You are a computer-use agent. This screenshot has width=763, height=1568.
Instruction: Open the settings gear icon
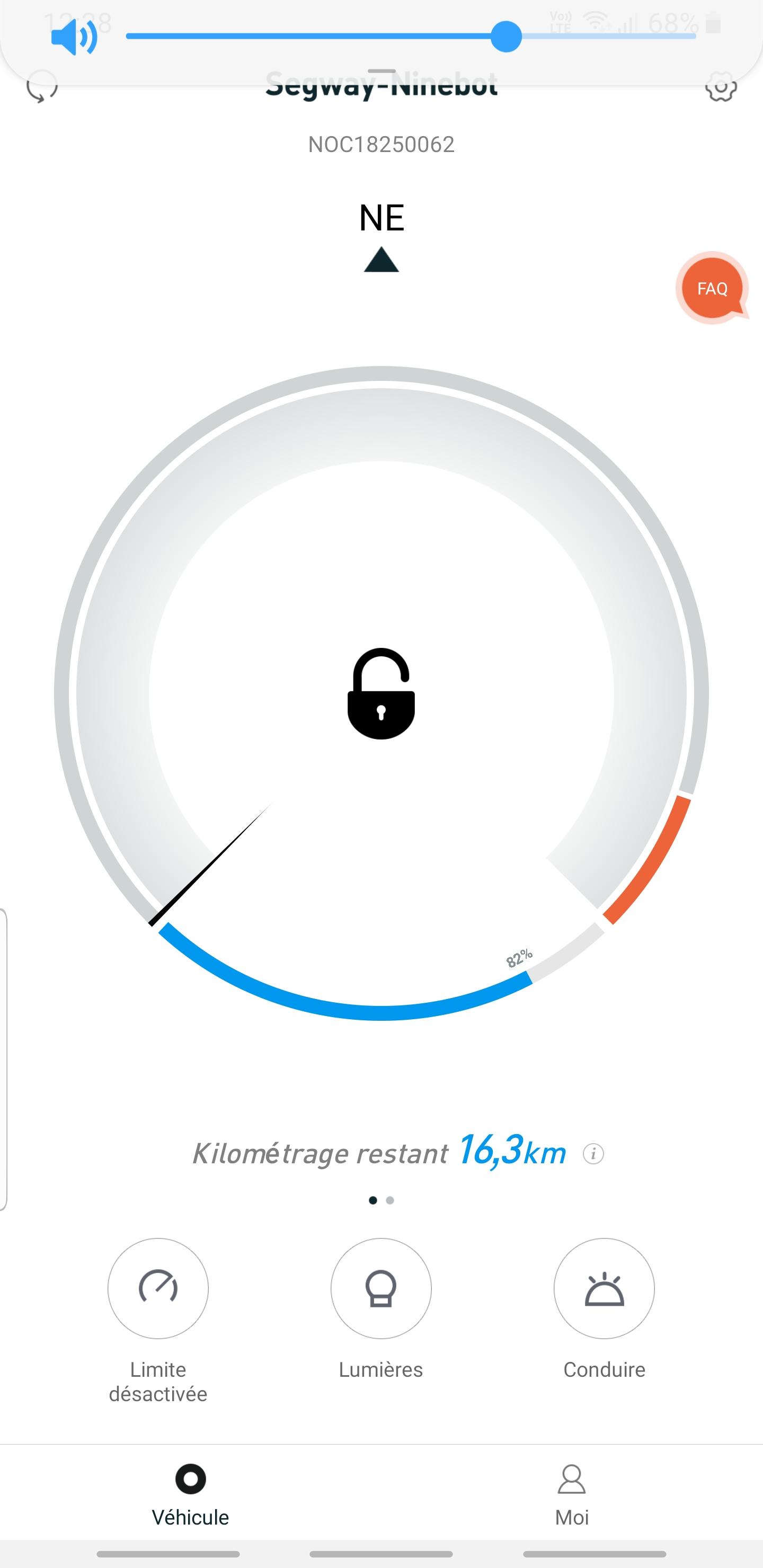pos(721,87)
